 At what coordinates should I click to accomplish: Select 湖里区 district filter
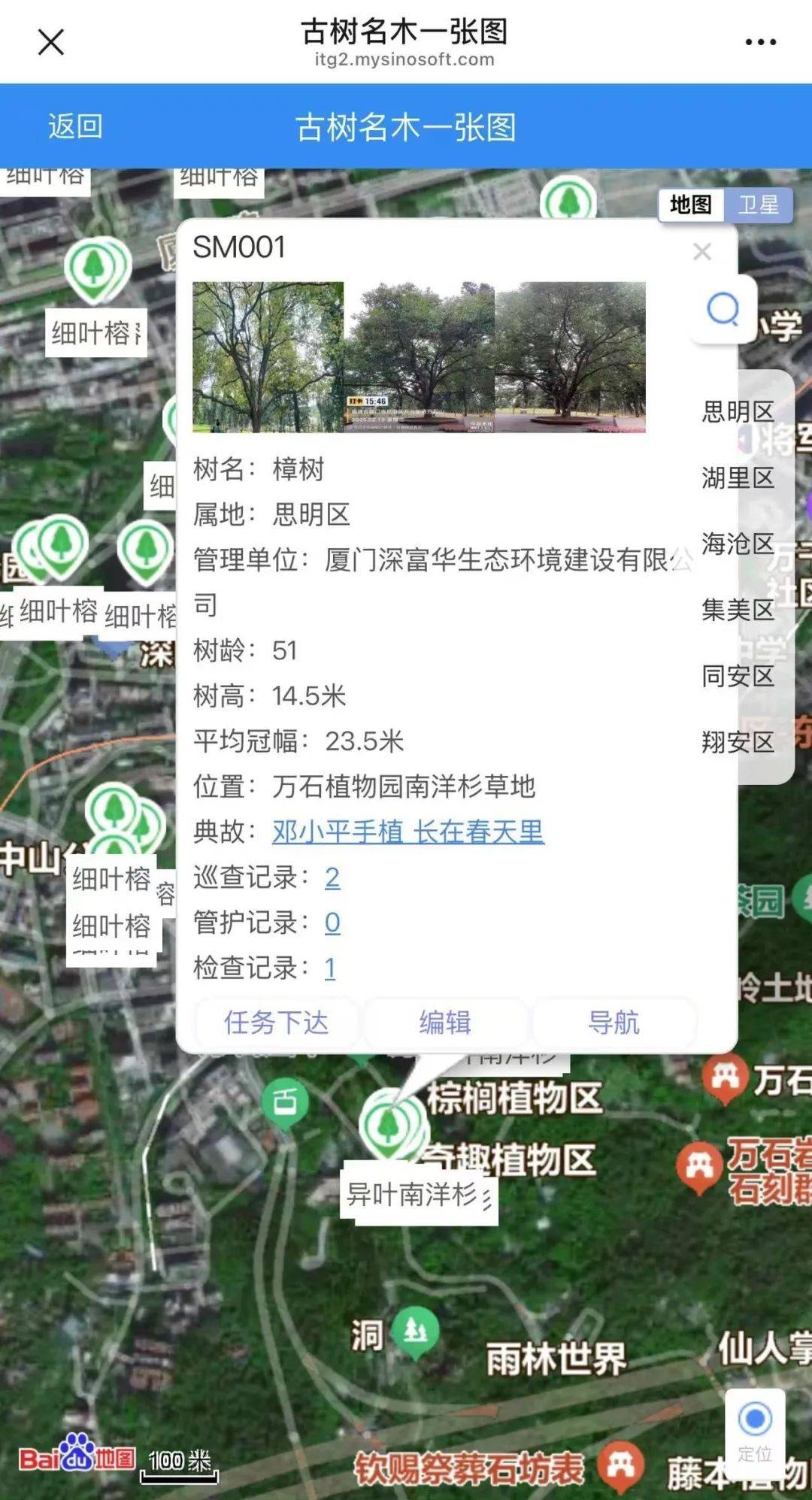click(737, 478)
